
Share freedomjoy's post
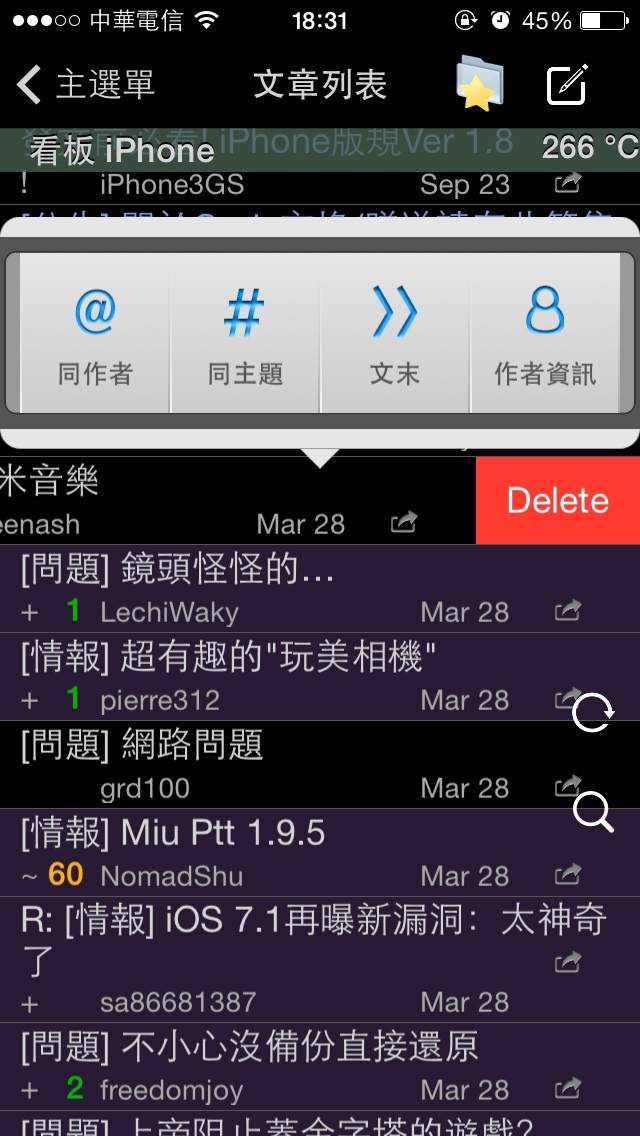pos(568,1087)
